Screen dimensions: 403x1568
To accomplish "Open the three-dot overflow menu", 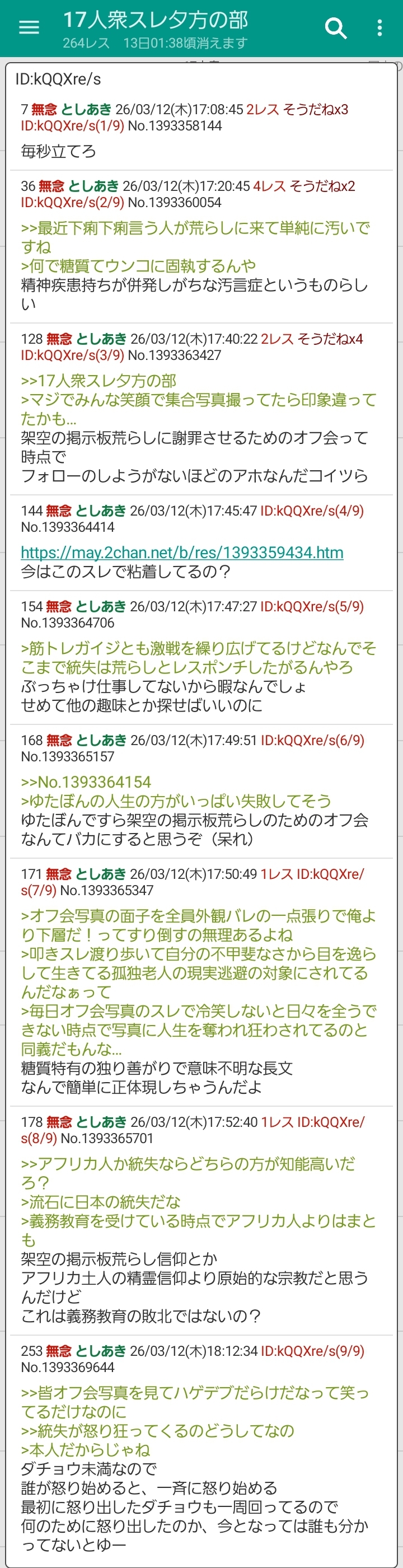I will coord(379,27).
